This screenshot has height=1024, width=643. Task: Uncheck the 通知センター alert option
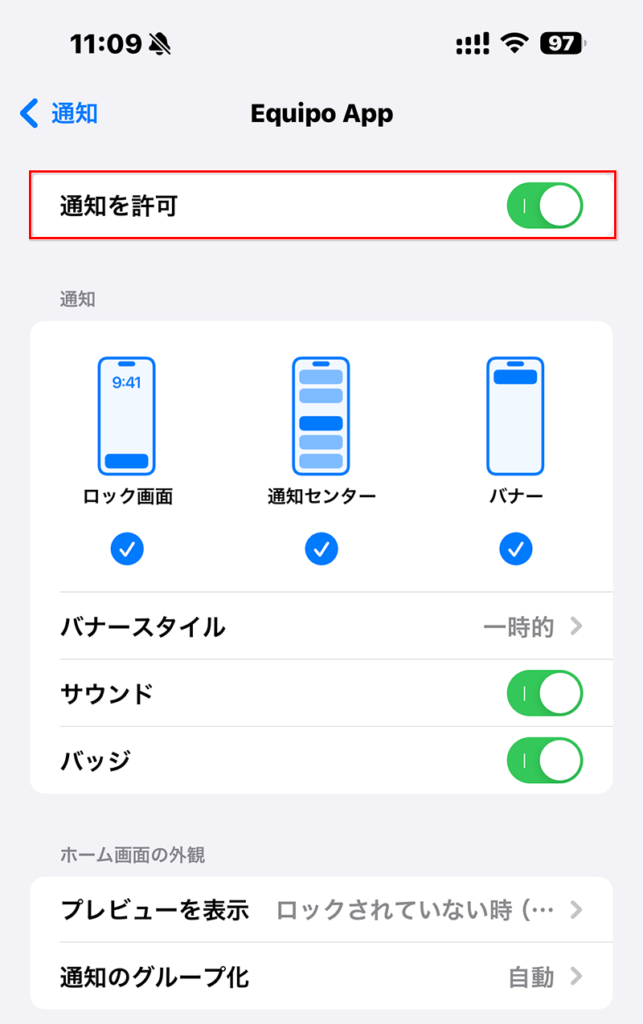coord(321,548)
